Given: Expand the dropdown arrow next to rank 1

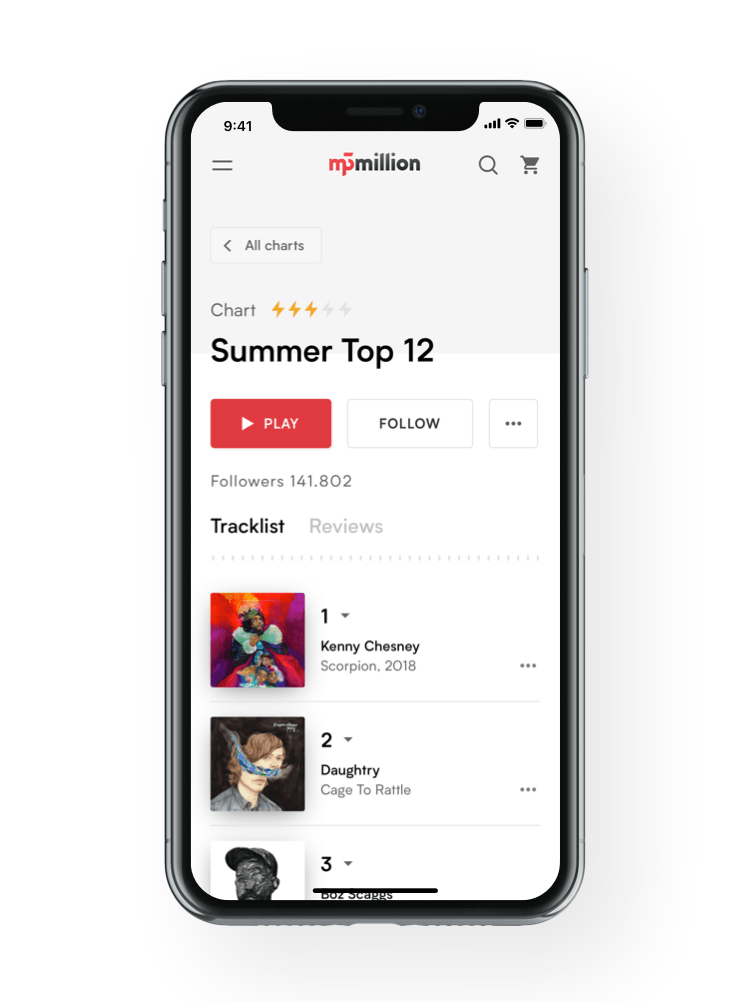Looking at the screenshot, I should point(345,616).
